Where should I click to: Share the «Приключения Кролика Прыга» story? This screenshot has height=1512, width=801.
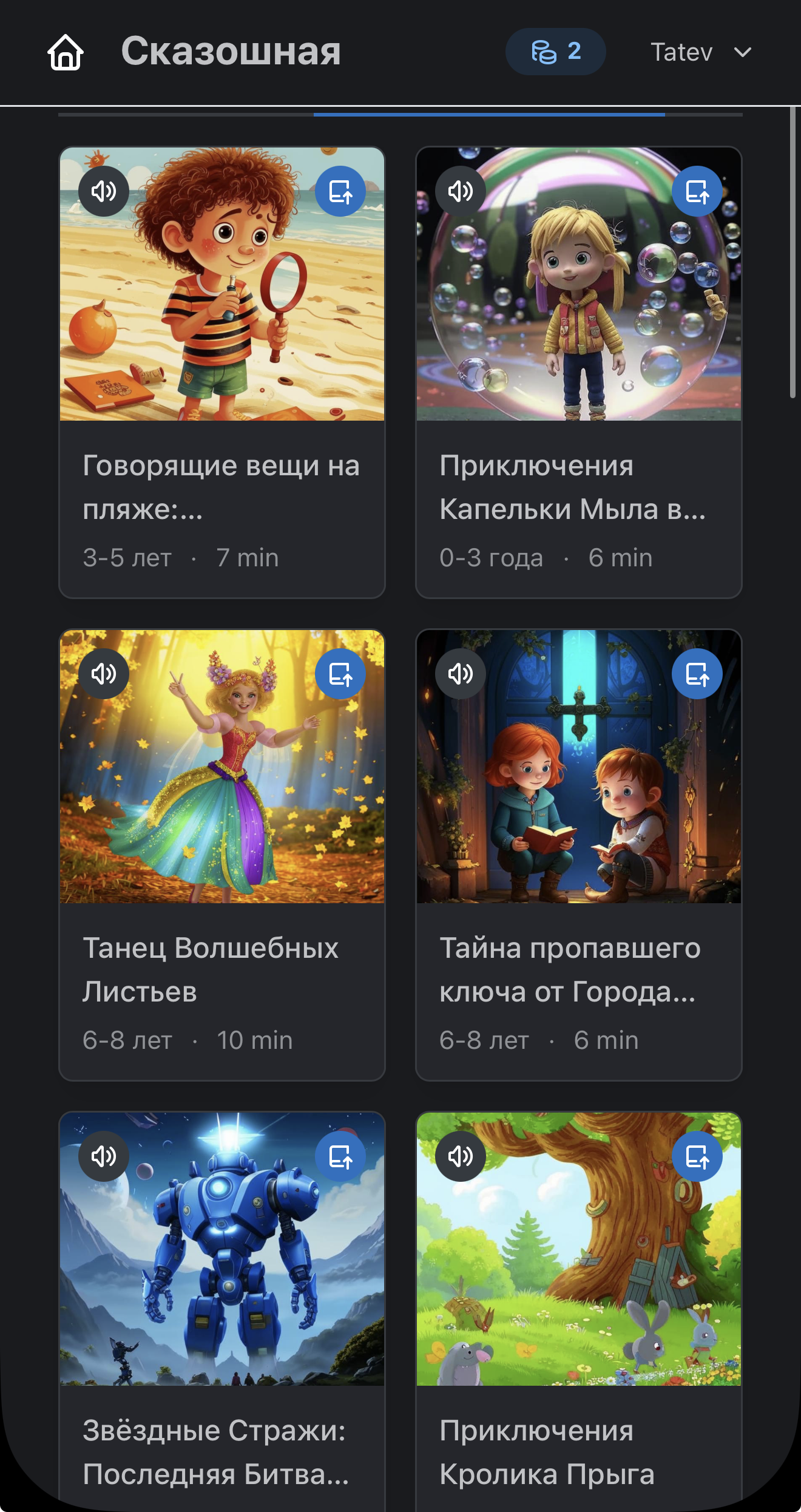(698, 1156)
